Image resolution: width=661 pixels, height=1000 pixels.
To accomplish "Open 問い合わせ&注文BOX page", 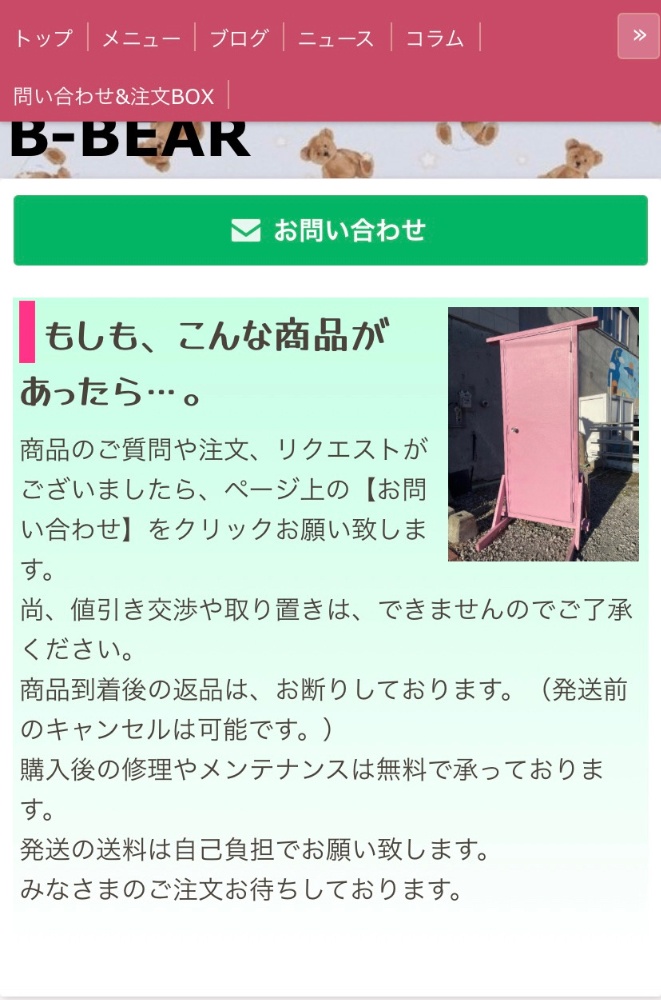I will point(114,96).
